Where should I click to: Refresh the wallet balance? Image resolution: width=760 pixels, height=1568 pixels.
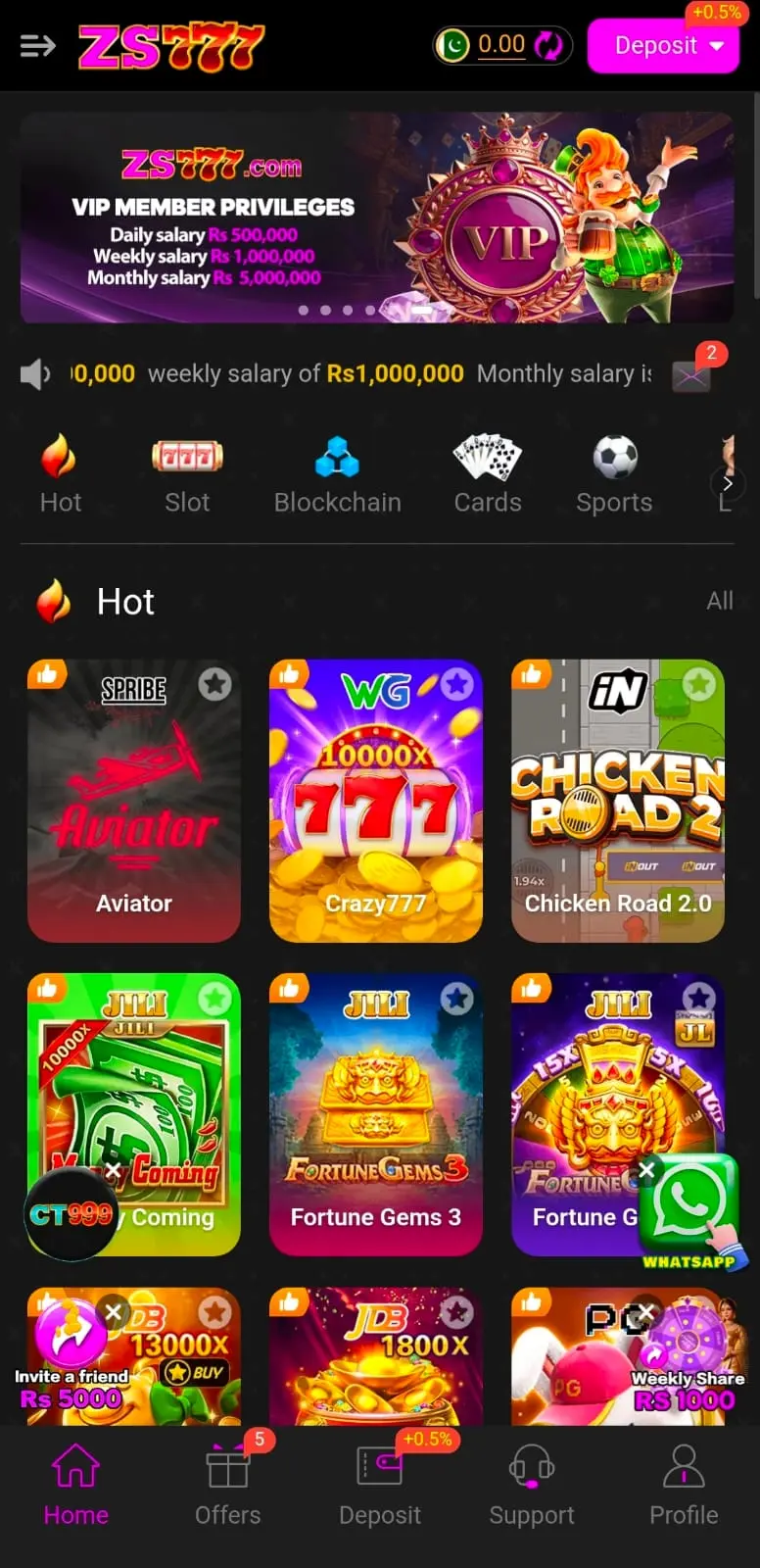(549, 45)
